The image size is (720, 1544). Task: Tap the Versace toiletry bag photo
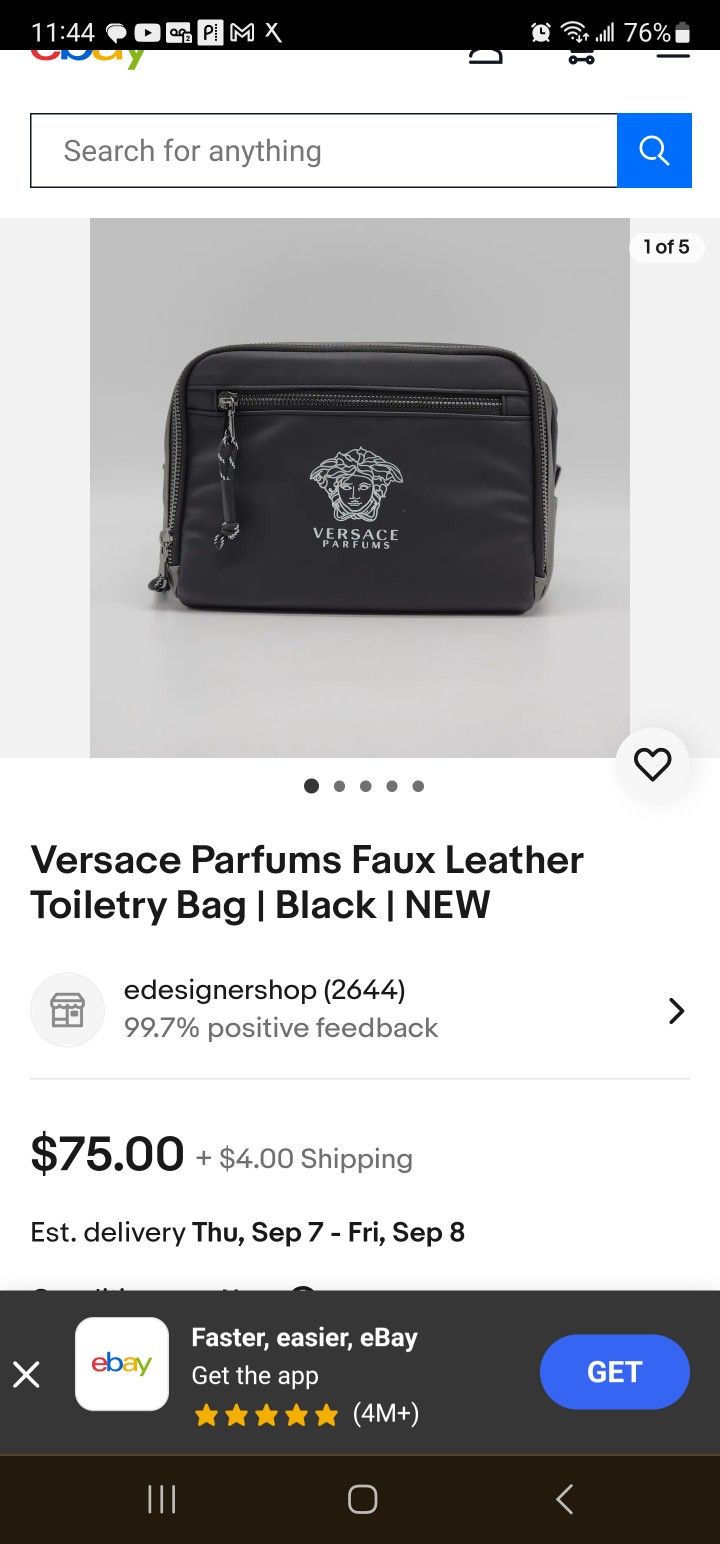[x=360, y=486]
